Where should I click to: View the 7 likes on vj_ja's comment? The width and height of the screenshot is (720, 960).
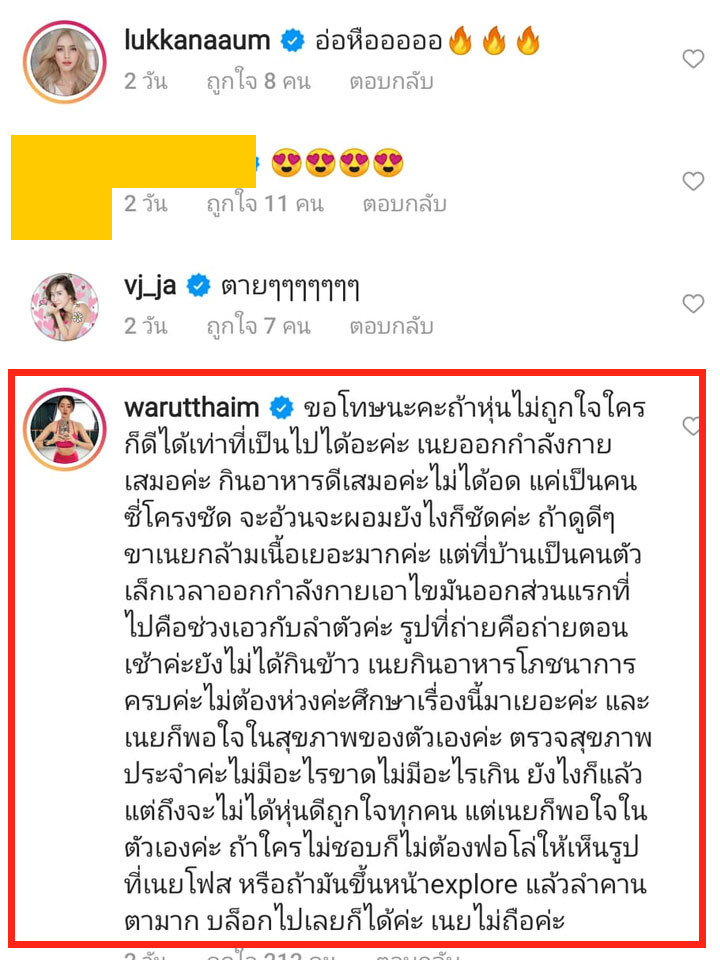257,326
